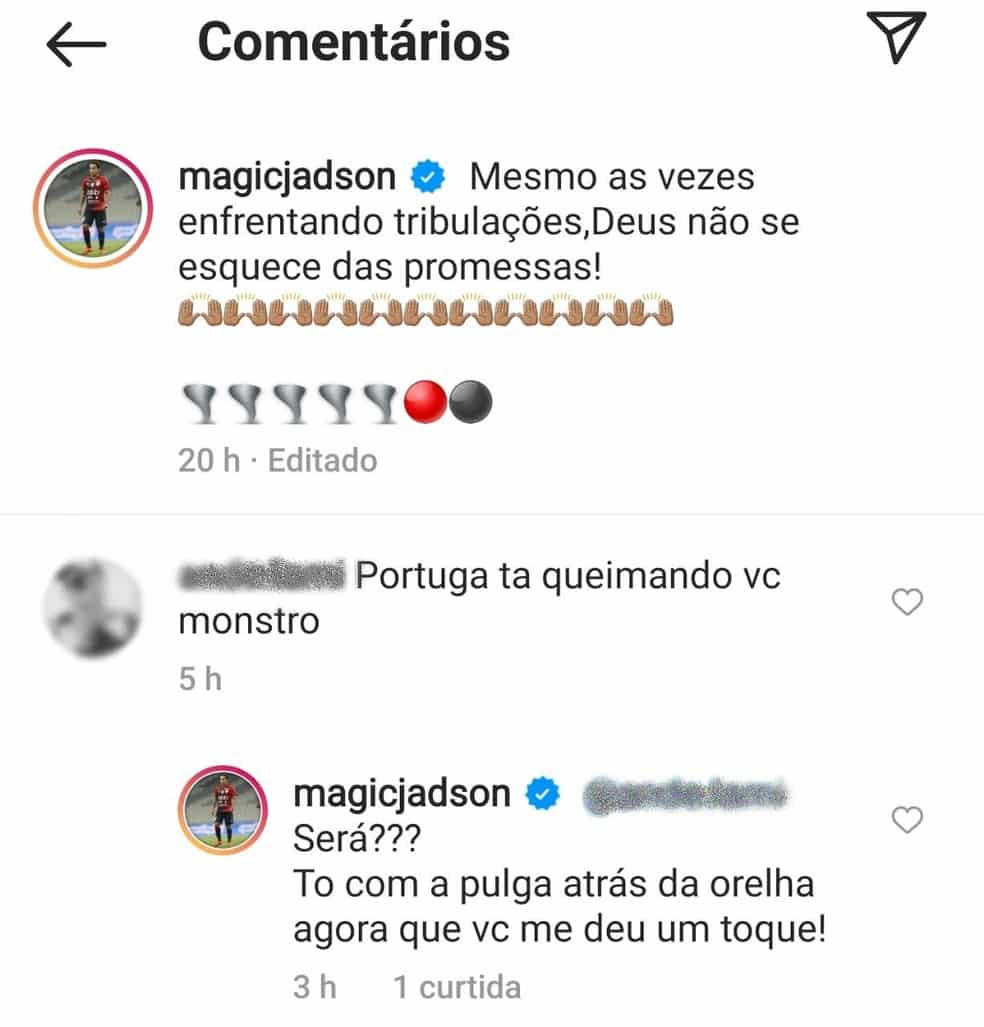Click the verified badge next to magicjadson

click(426, 177)
